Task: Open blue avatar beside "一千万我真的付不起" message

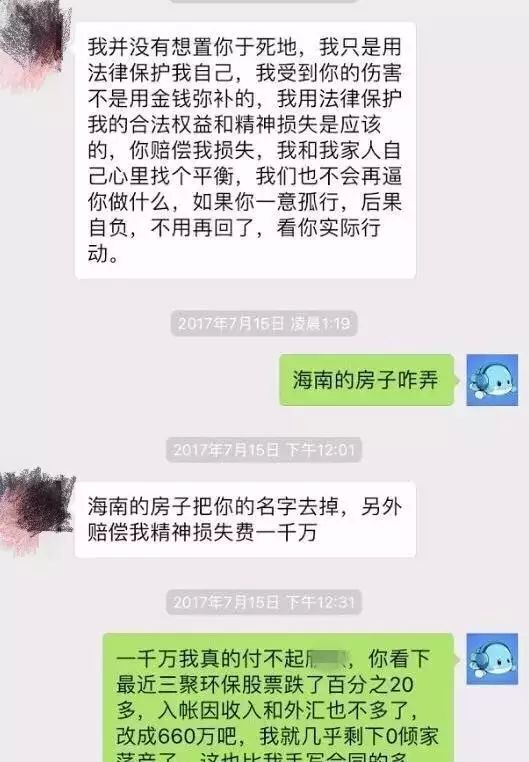Action: 492,659
